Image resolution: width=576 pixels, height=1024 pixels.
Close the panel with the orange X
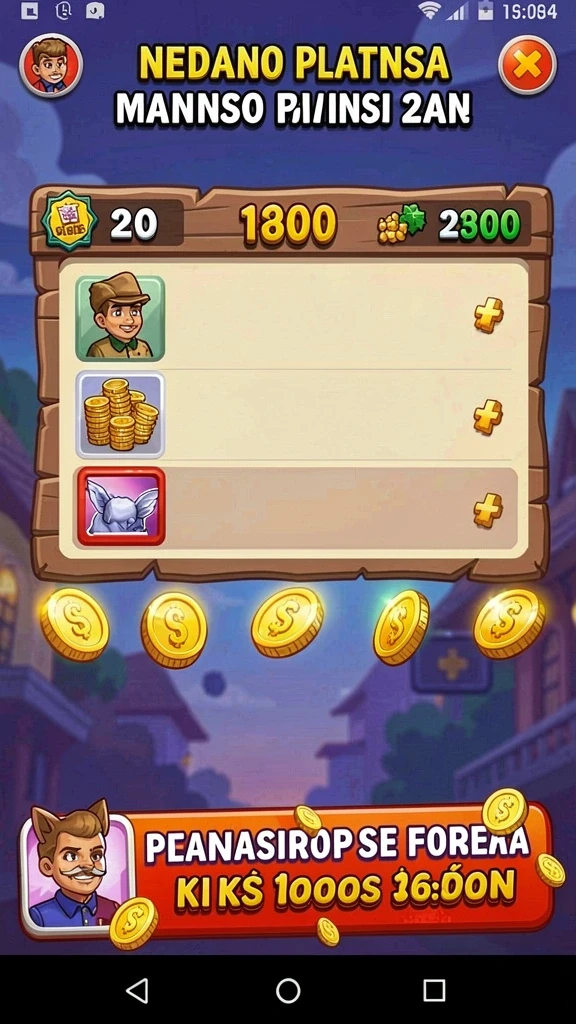(x=528, y=65)
